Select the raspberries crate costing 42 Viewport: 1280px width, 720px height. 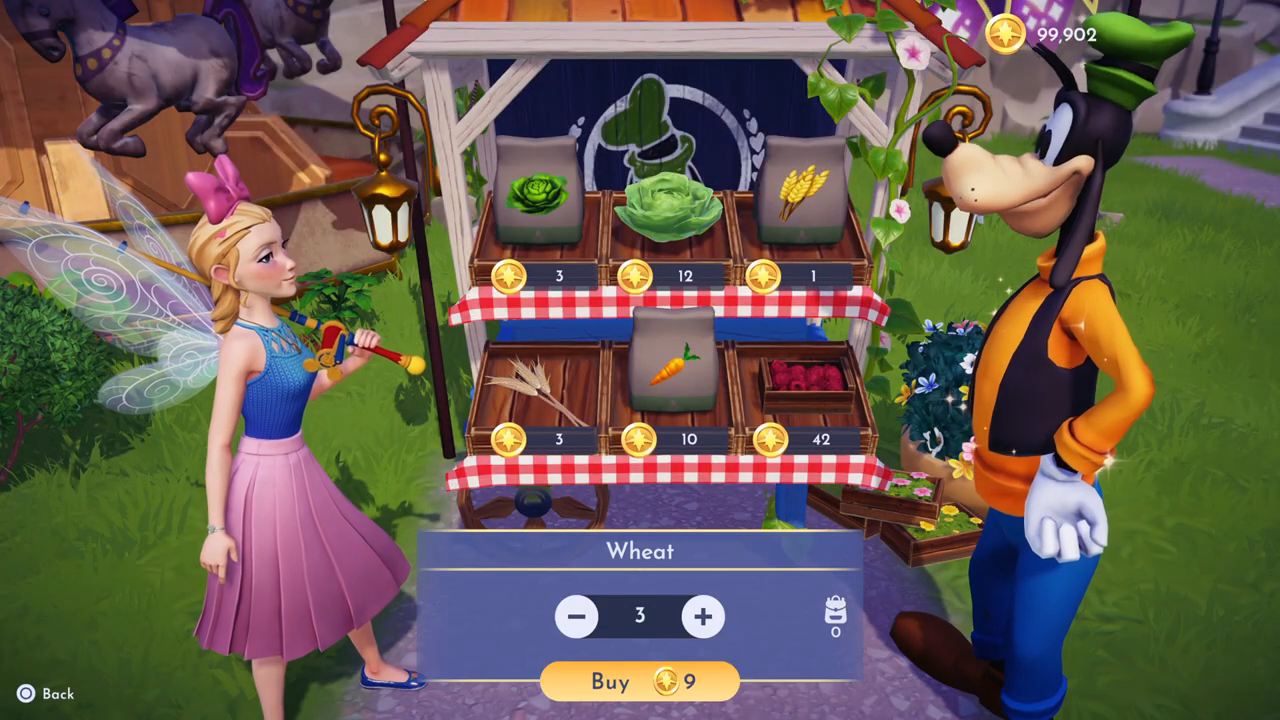point(807,380)
